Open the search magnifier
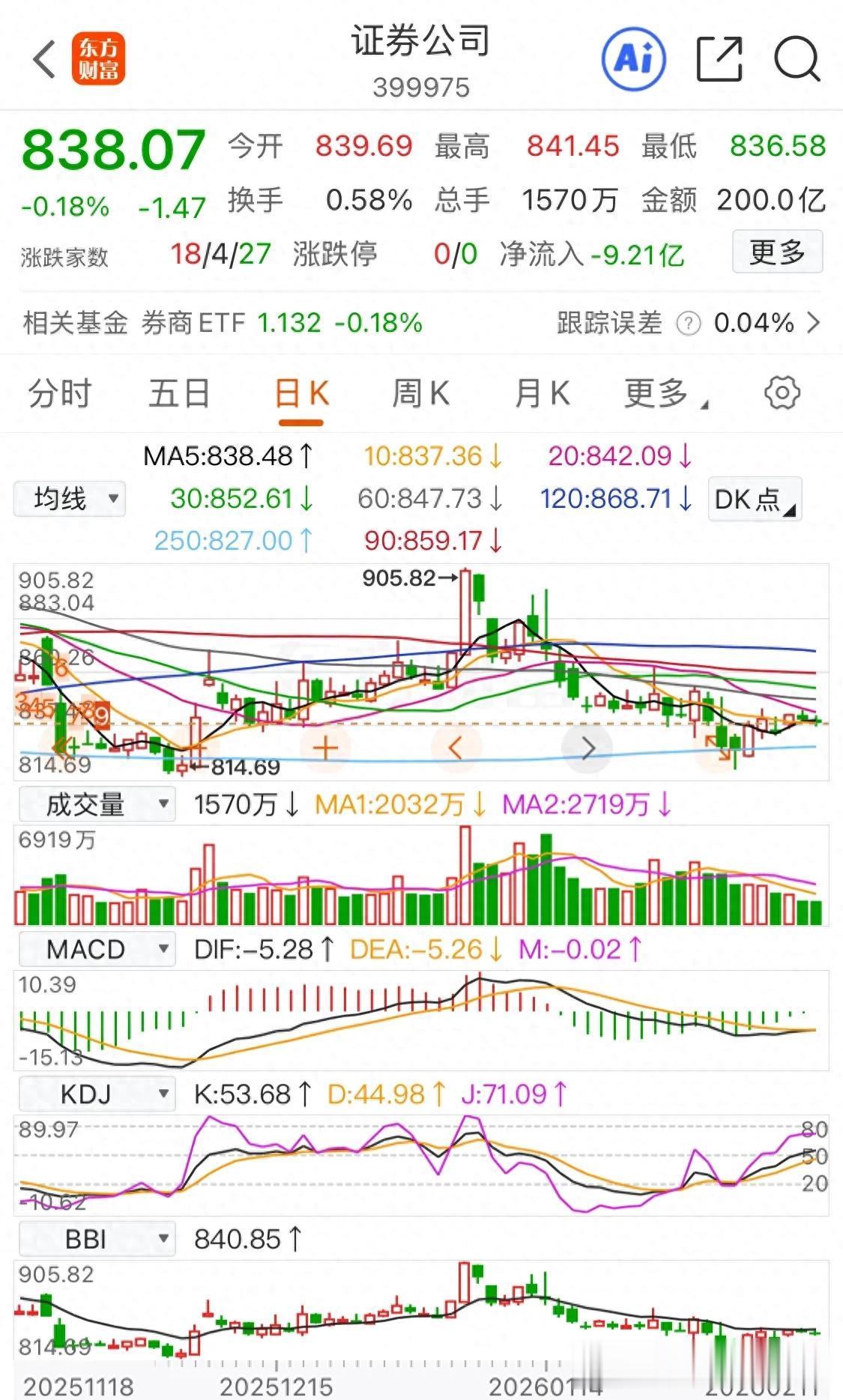 pos(797,58)
